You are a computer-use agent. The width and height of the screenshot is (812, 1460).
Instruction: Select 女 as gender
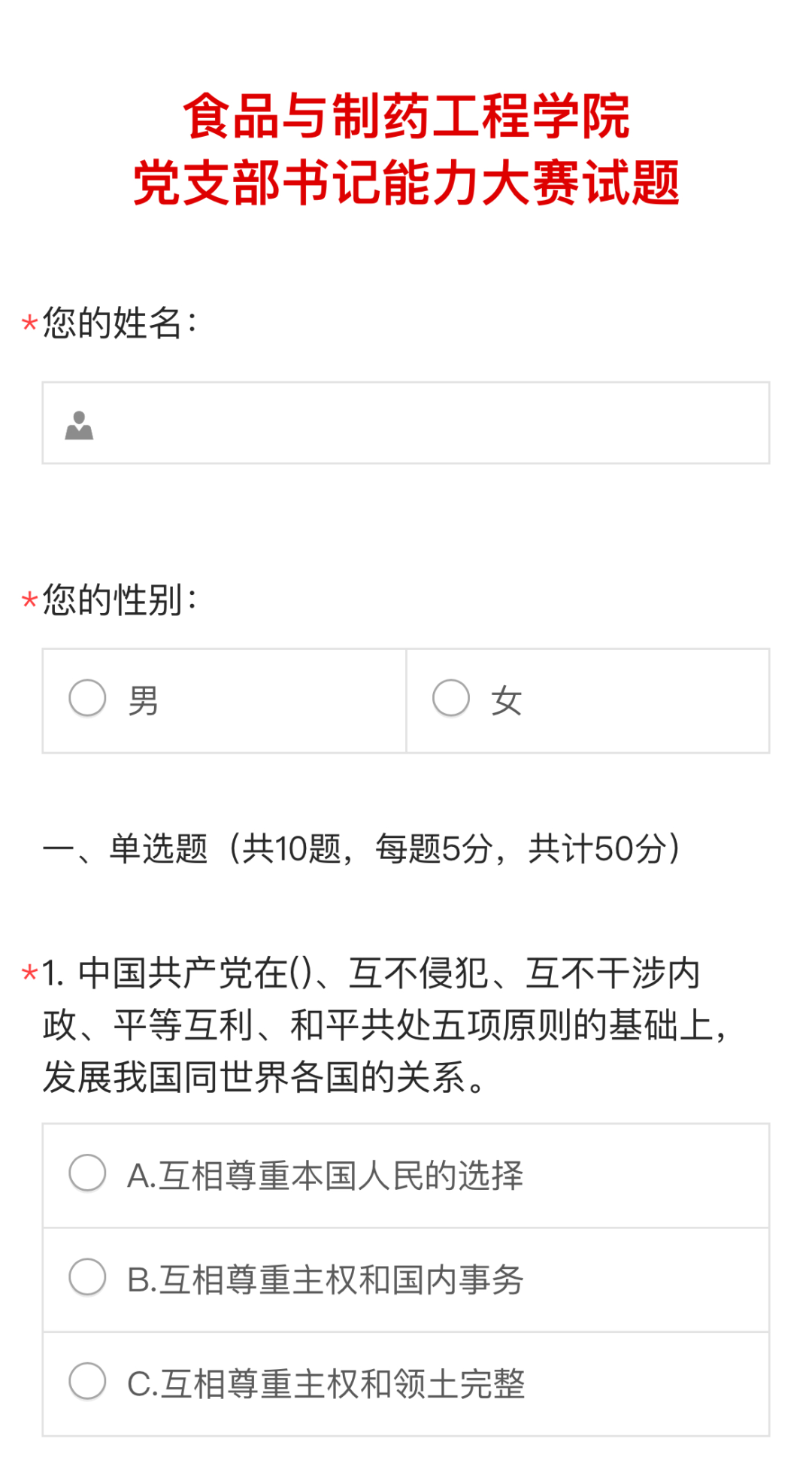(588, 700)
